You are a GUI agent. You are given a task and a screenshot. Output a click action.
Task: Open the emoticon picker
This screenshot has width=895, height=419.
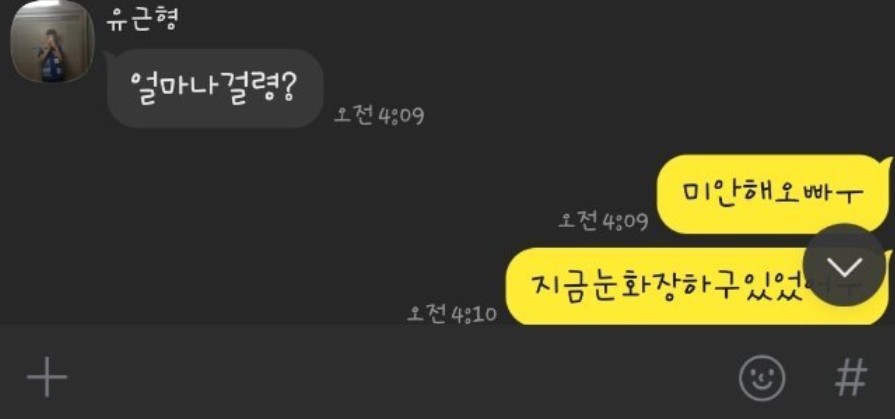pyautogui.click(x=761, y=378)
